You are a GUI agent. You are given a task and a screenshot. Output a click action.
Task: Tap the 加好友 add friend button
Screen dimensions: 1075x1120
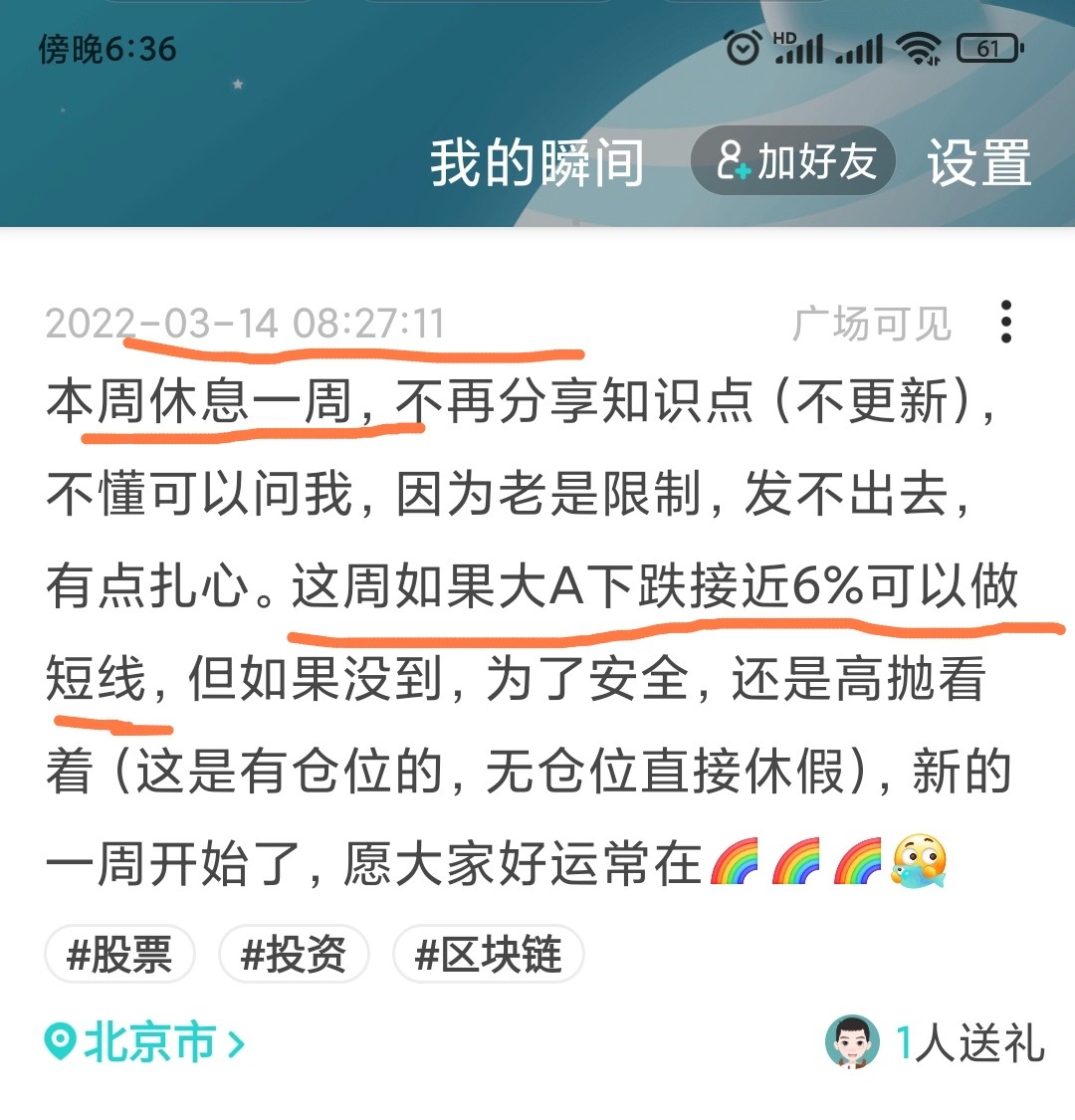tap(793, 161)
